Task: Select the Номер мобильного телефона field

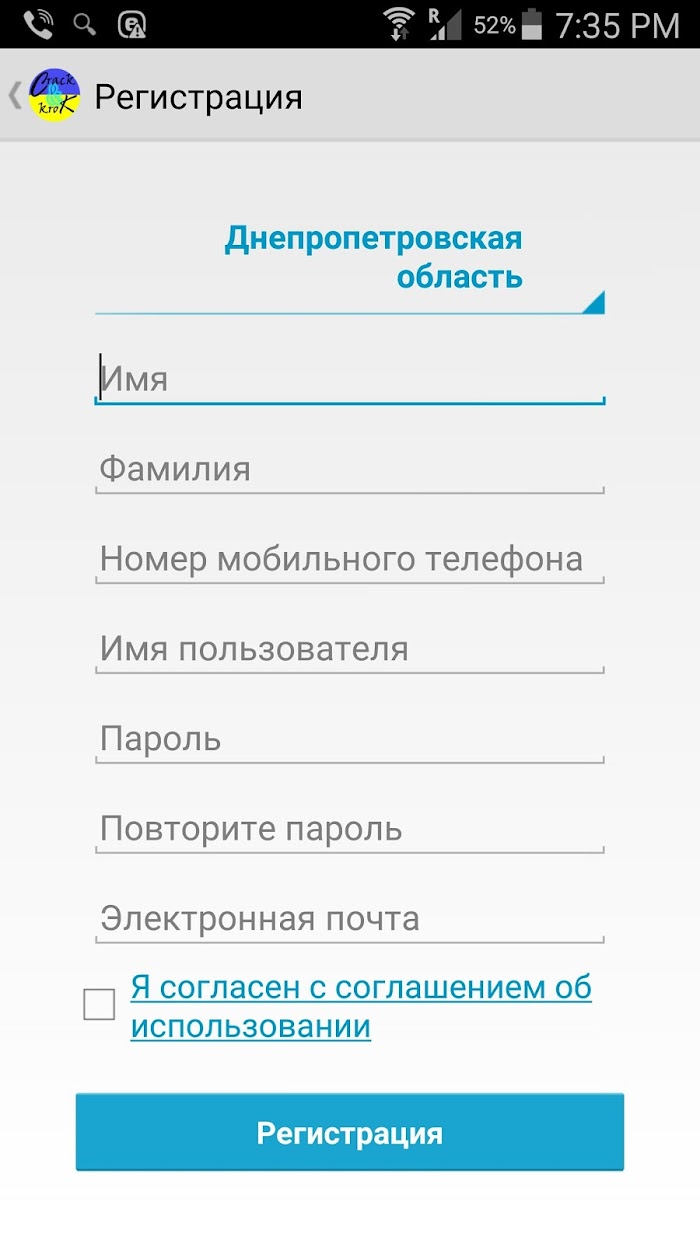Action: pyautogui.click(x=350, y=559)
